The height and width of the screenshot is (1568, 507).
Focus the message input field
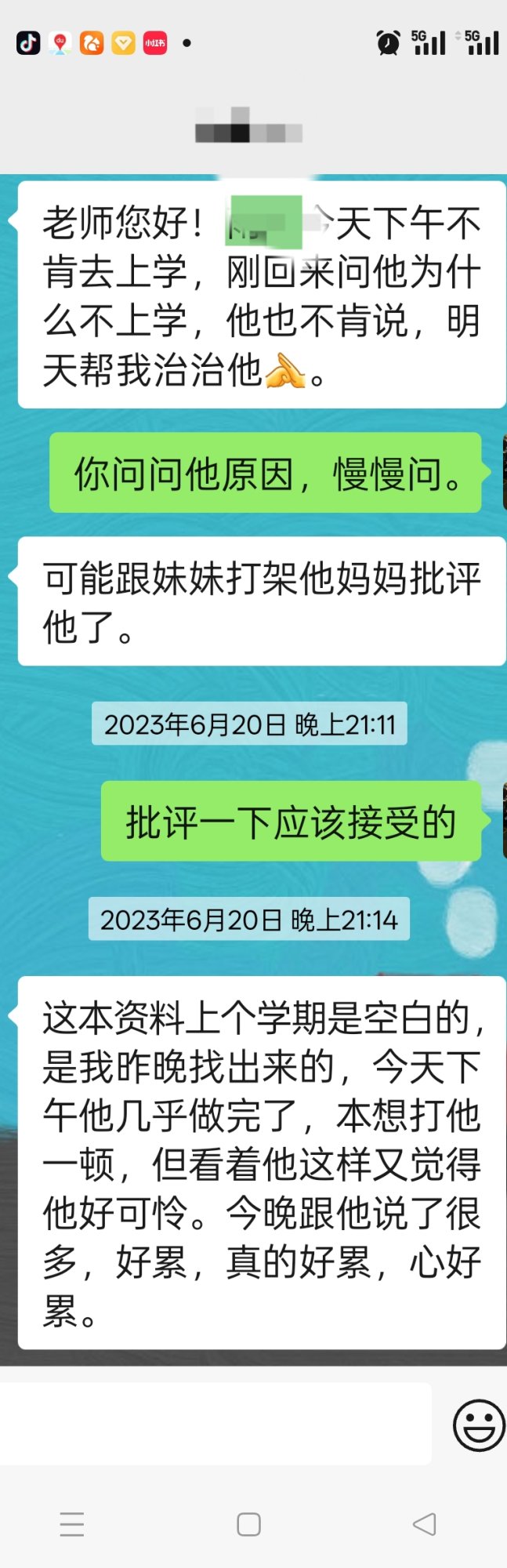215,1423
